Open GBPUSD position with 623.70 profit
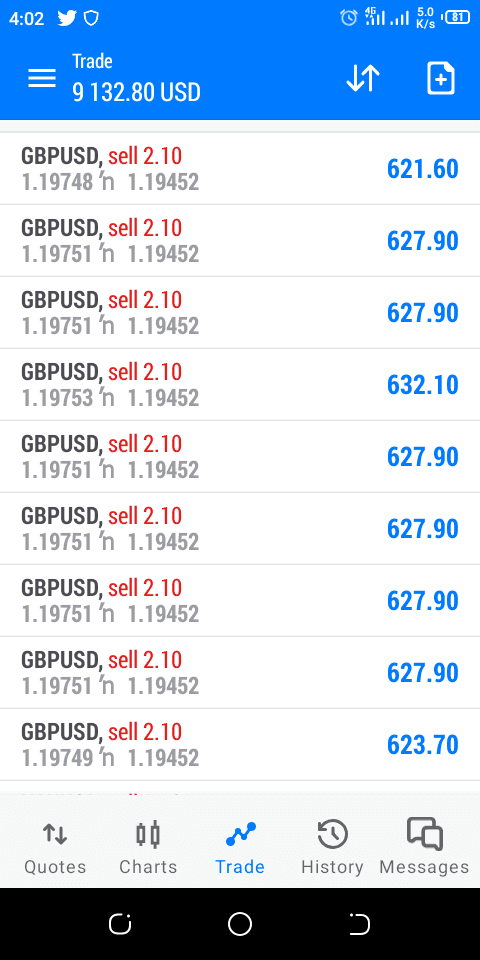Image resolution: width=480 pixels, height=960 pixels. [240, 744]
